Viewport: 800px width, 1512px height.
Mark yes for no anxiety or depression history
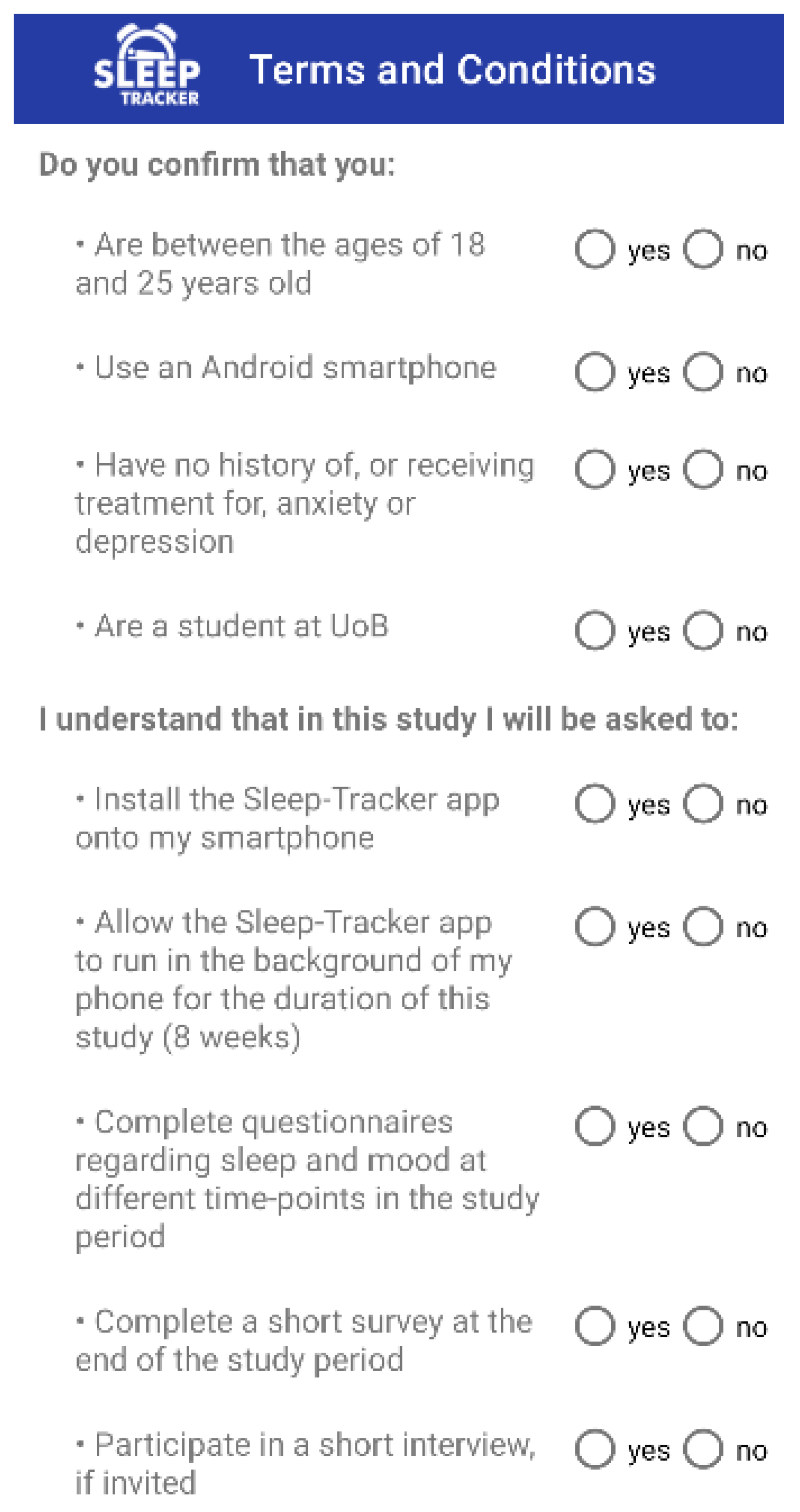[595, 469]
